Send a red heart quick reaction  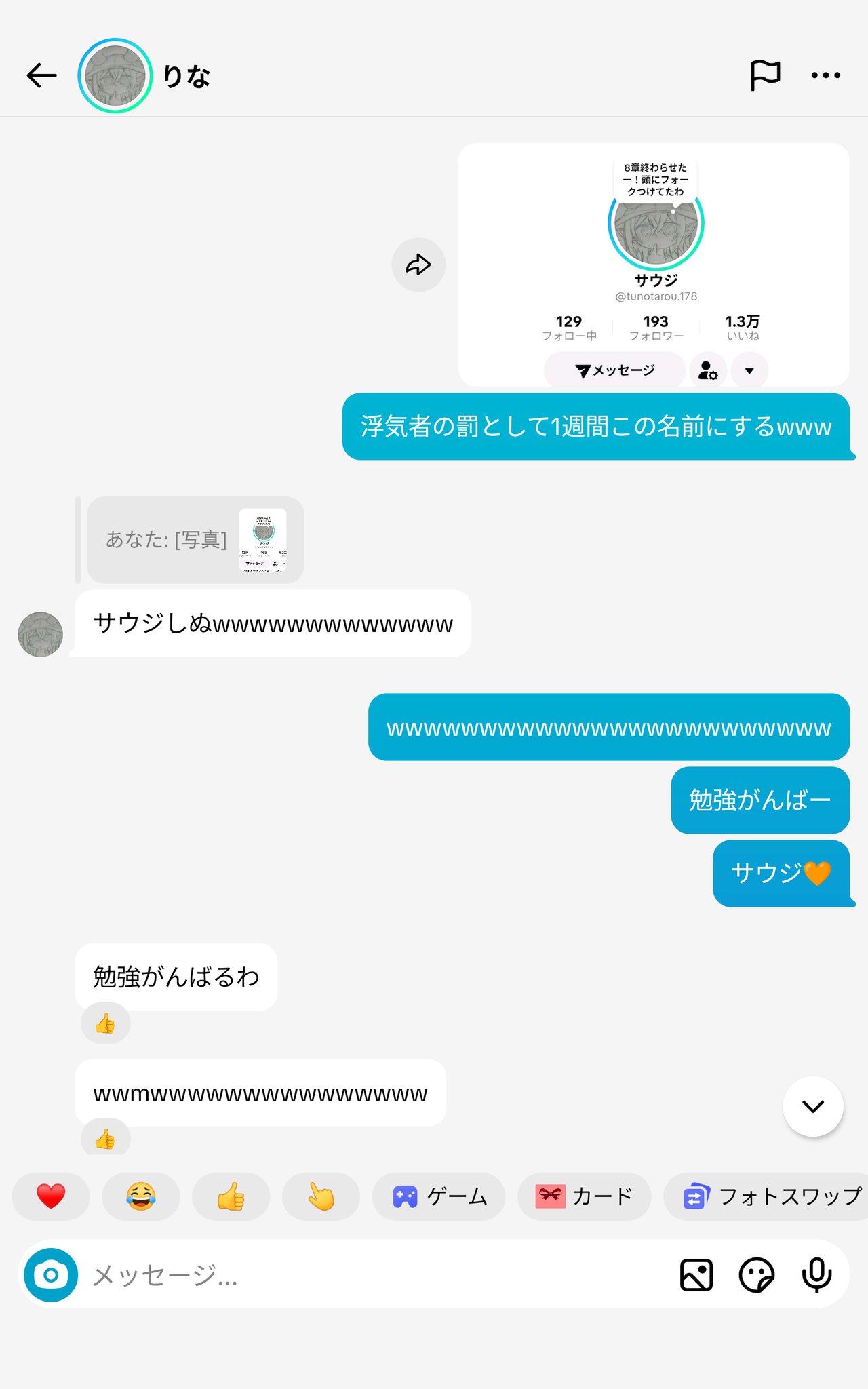tap(51, 1196)
